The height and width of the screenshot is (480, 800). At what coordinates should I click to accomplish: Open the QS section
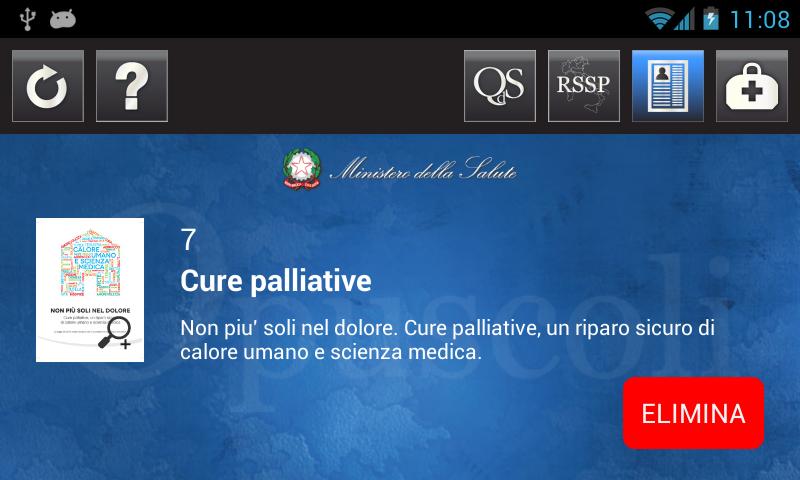[x=500, y=86]
